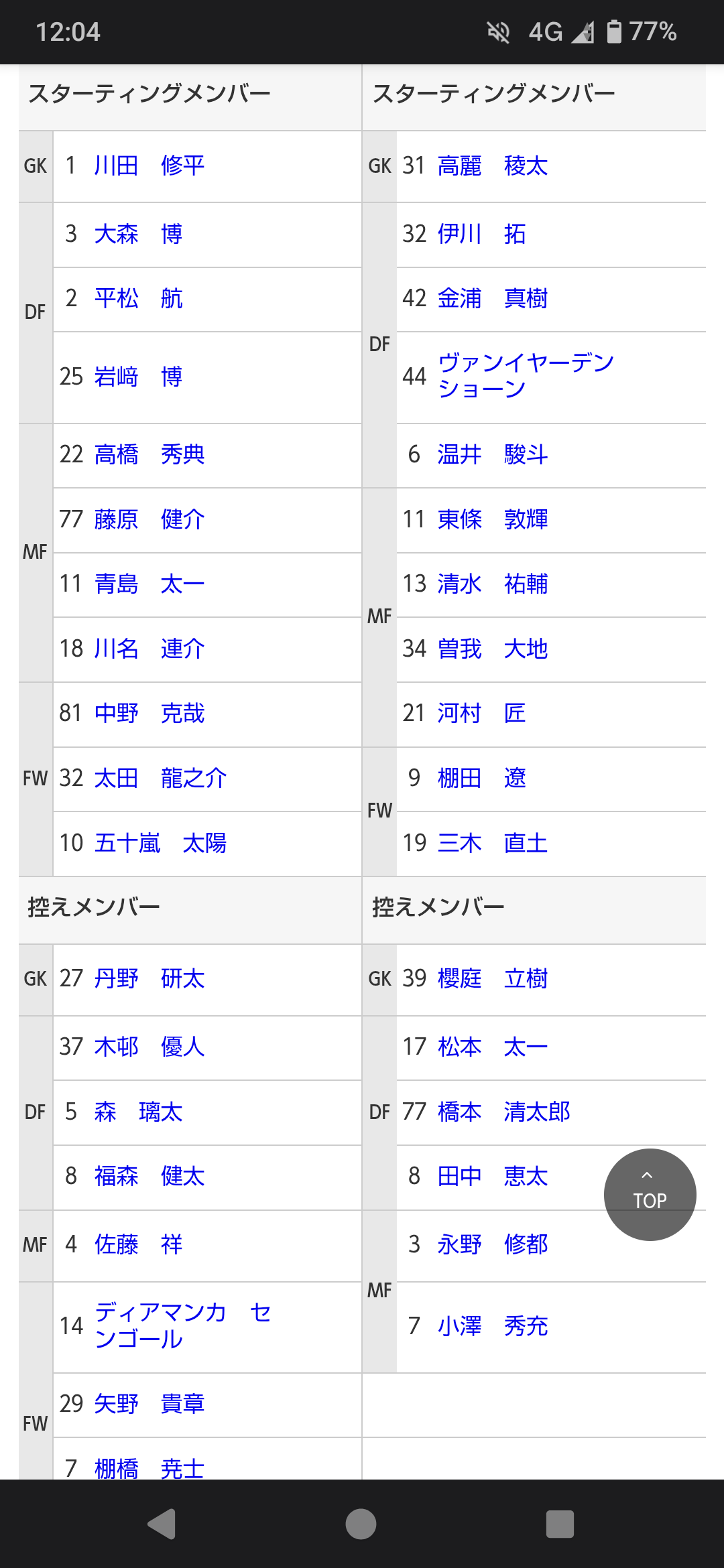Open 曽我 大地 player page

tap(492, 649)
